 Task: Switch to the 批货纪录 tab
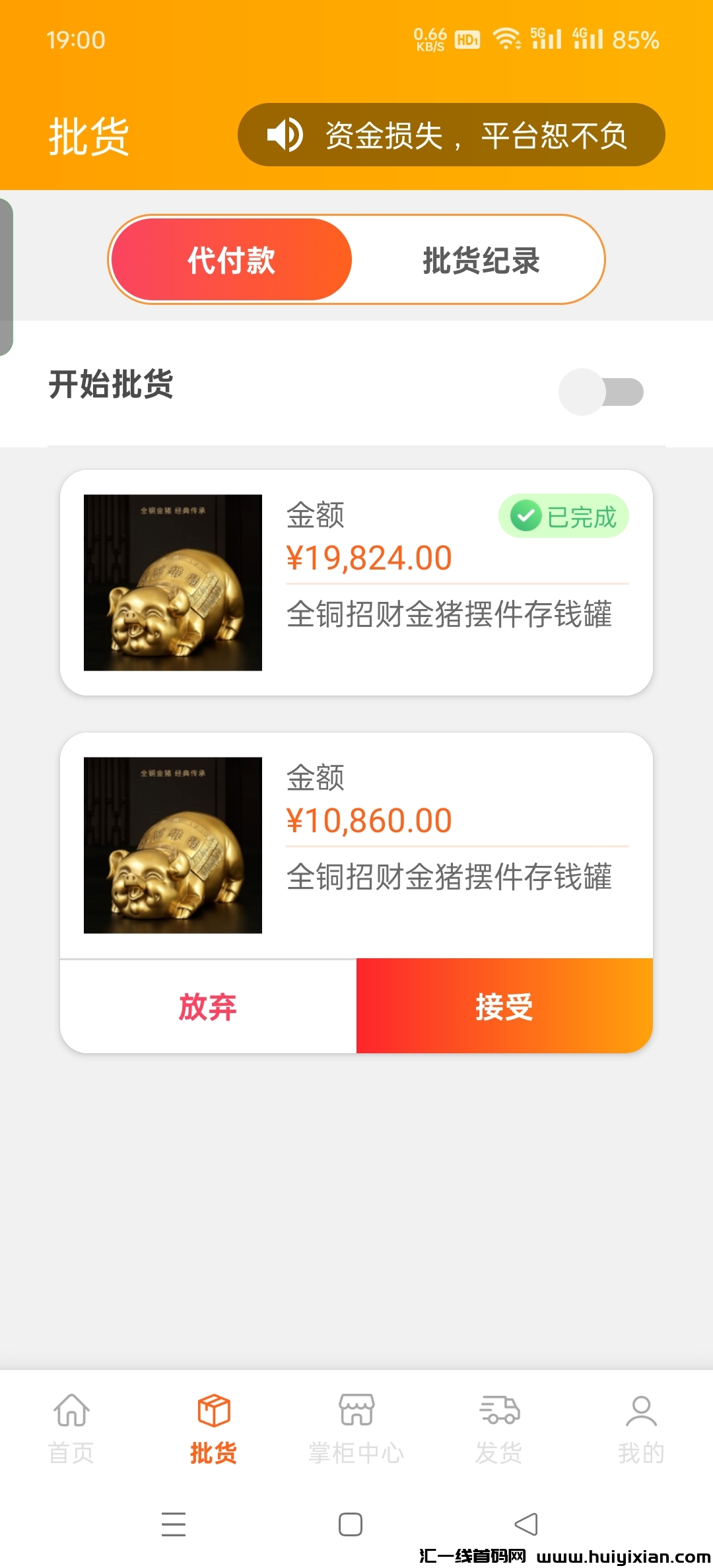(x=480, y=259)
